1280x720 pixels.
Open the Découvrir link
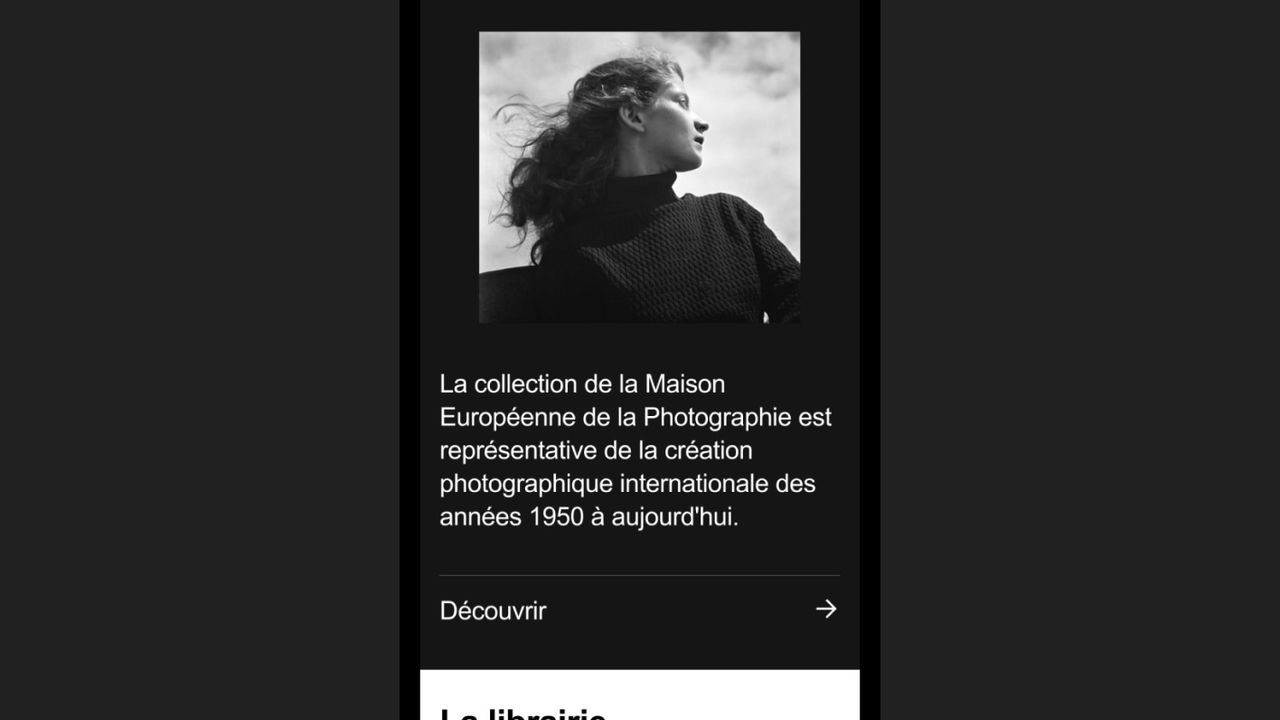[493, 611]
